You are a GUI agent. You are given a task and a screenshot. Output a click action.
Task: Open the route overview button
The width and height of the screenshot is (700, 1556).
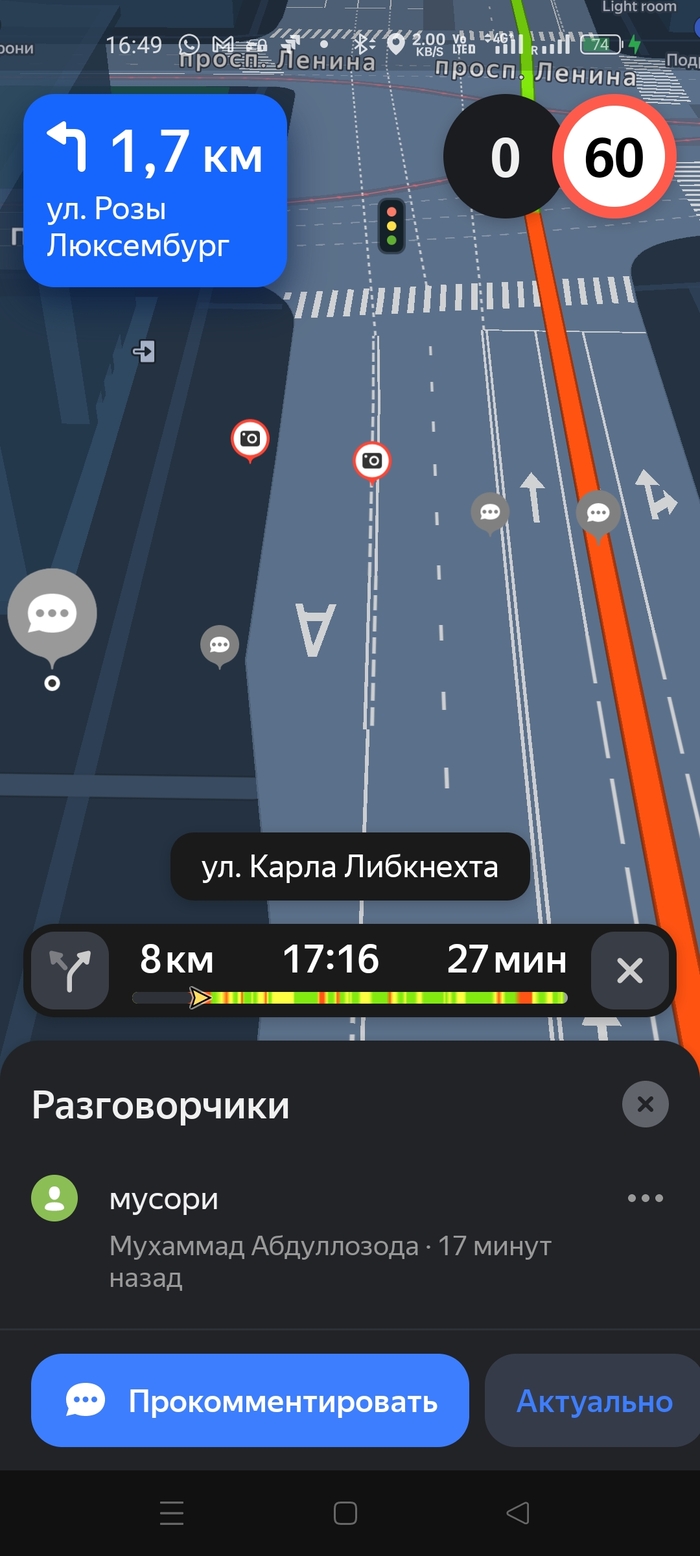point(70,970)
